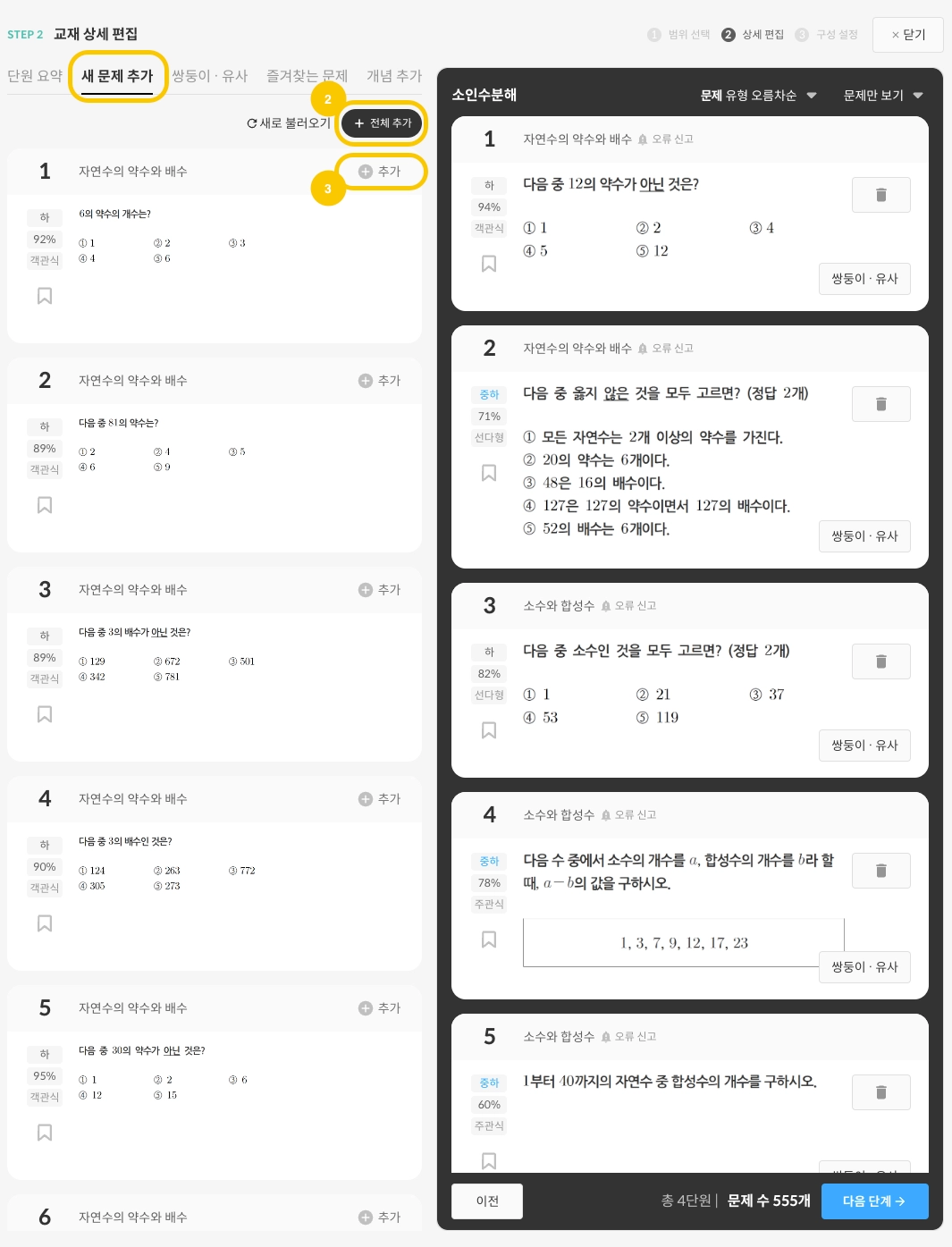Image resolution: width=952 pixels, height=1247 pixels.
Task: Add left problem 2 about 81의 약수
Action: 380,381
